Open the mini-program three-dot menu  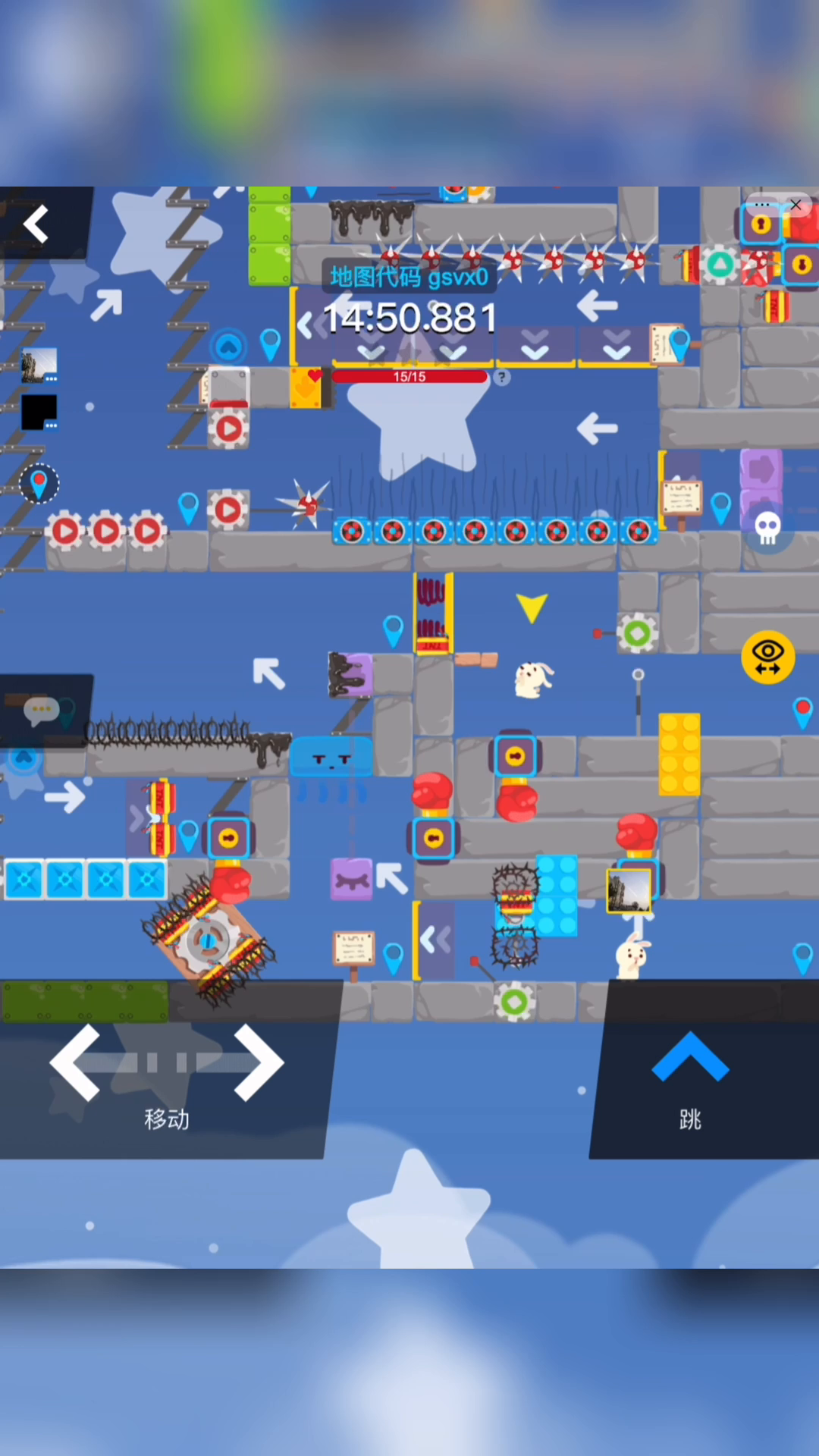point(762,205)
